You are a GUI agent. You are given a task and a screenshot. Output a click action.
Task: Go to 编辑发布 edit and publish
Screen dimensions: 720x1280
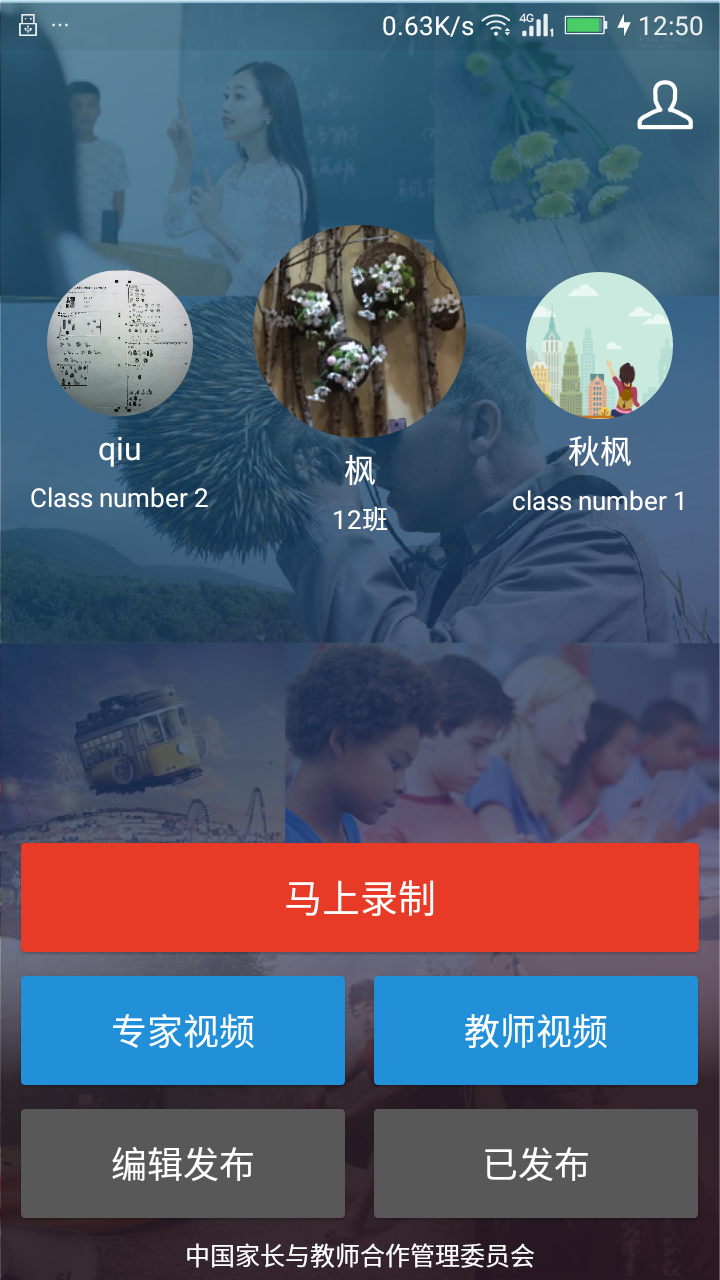tap(183, 1164)
